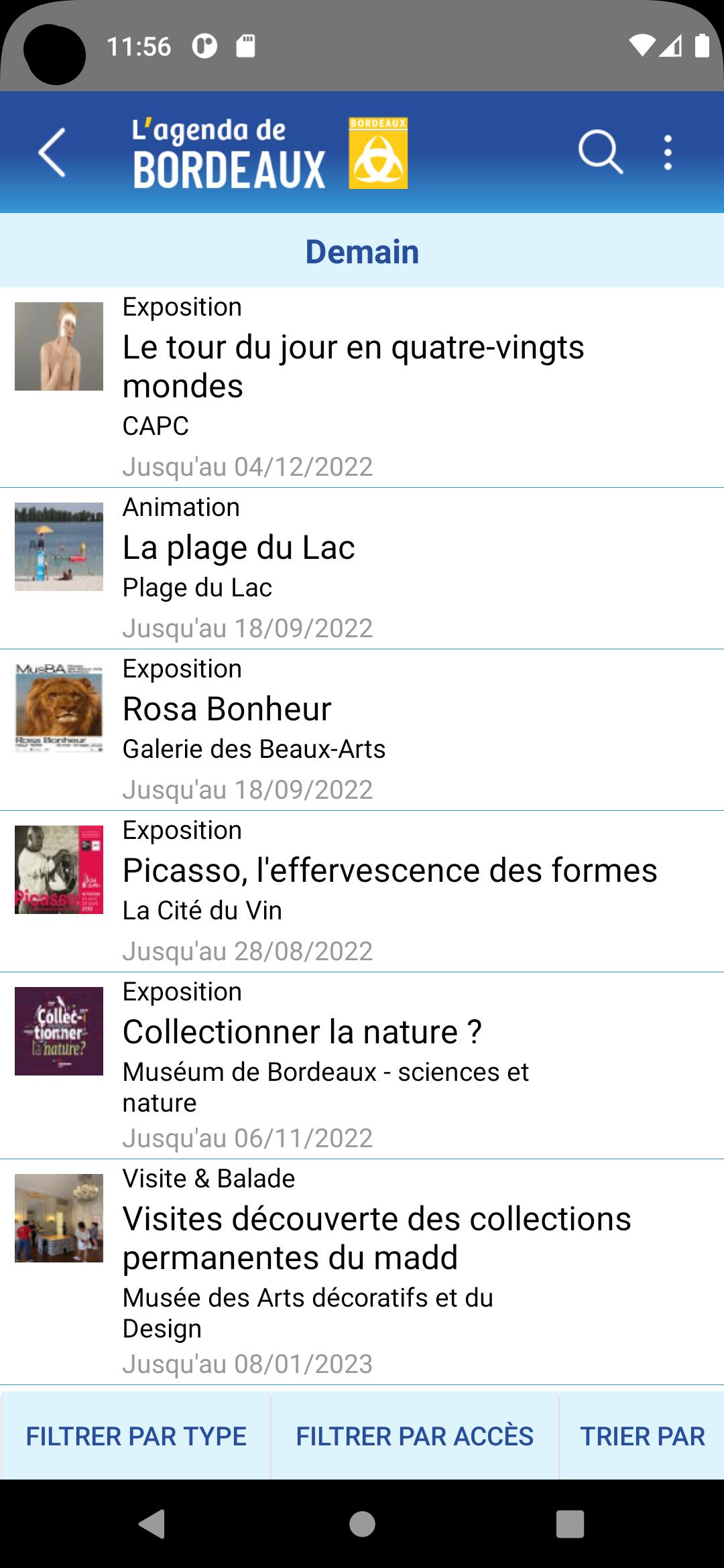Viewport: 724px width, 1568px height.
Task: Open Picasso, l'effervescence des formes
Action: (362, 891)
